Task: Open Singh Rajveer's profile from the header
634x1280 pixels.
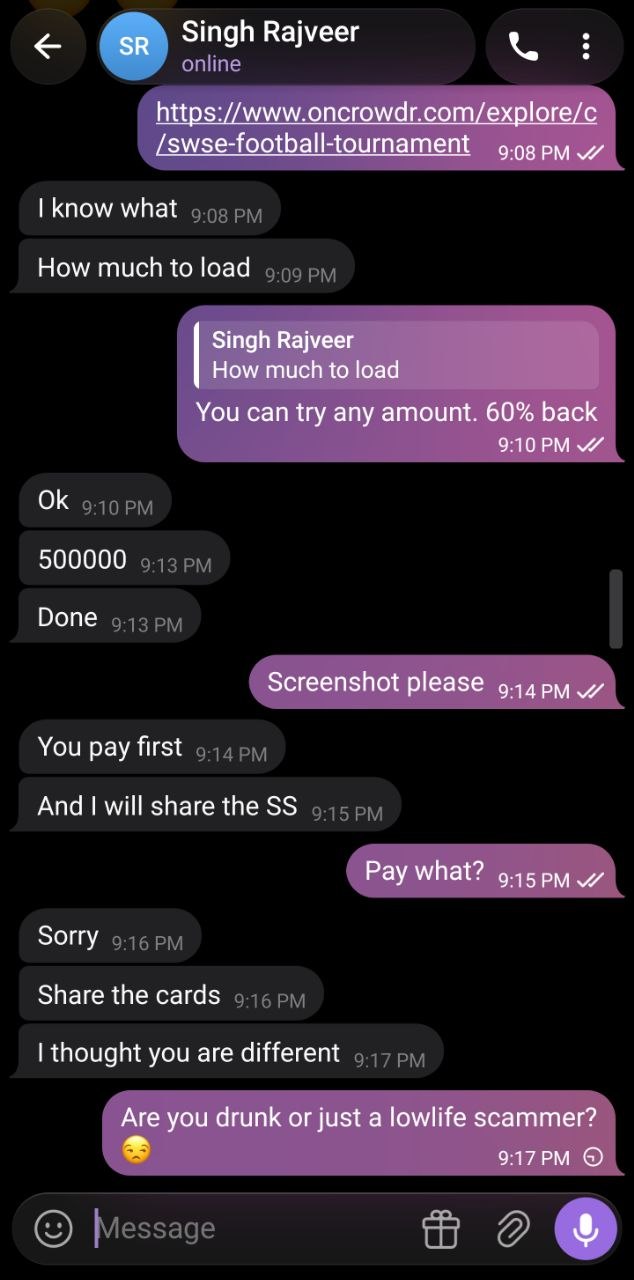Action: pos(286,46)
